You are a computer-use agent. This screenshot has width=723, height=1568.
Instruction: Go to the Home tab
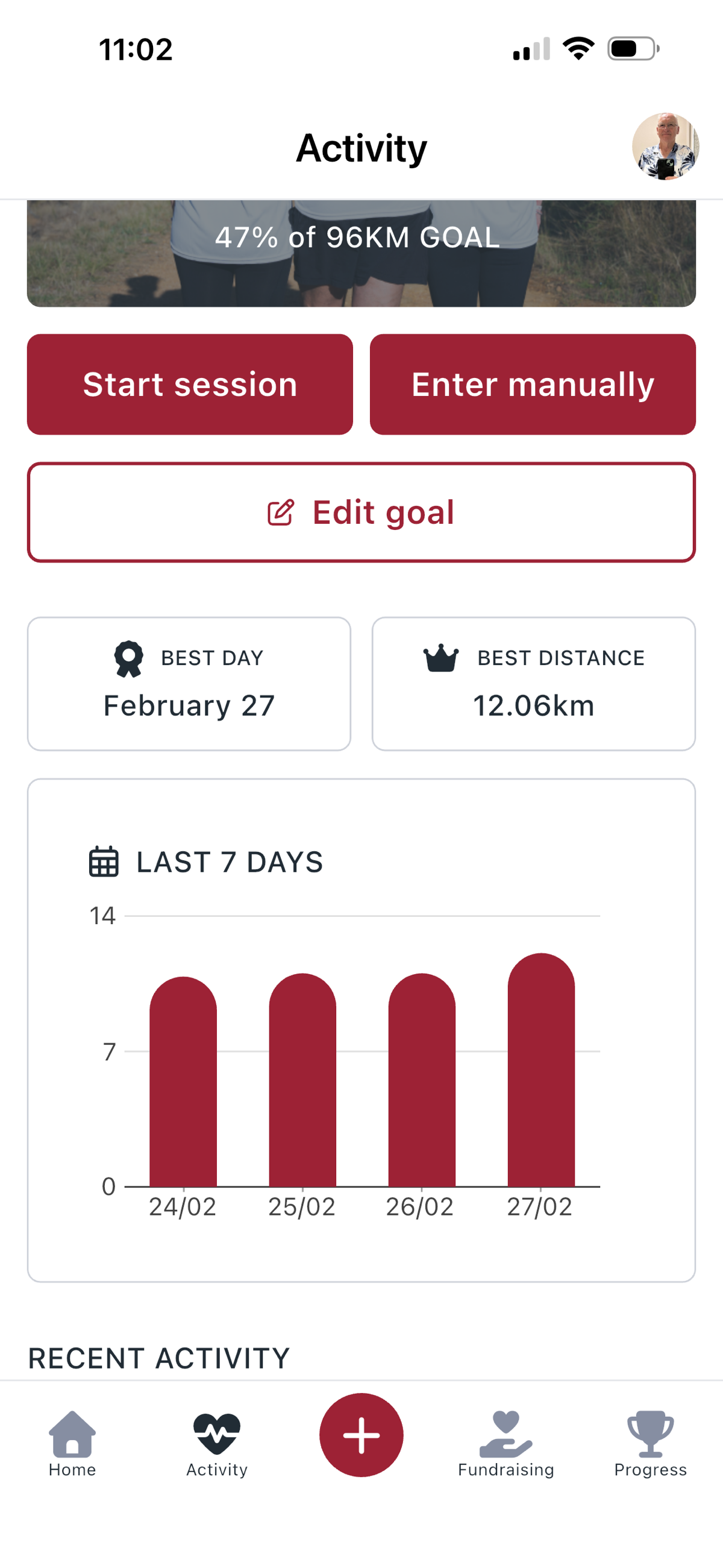pyautogui.click(x=72, y=1443)
